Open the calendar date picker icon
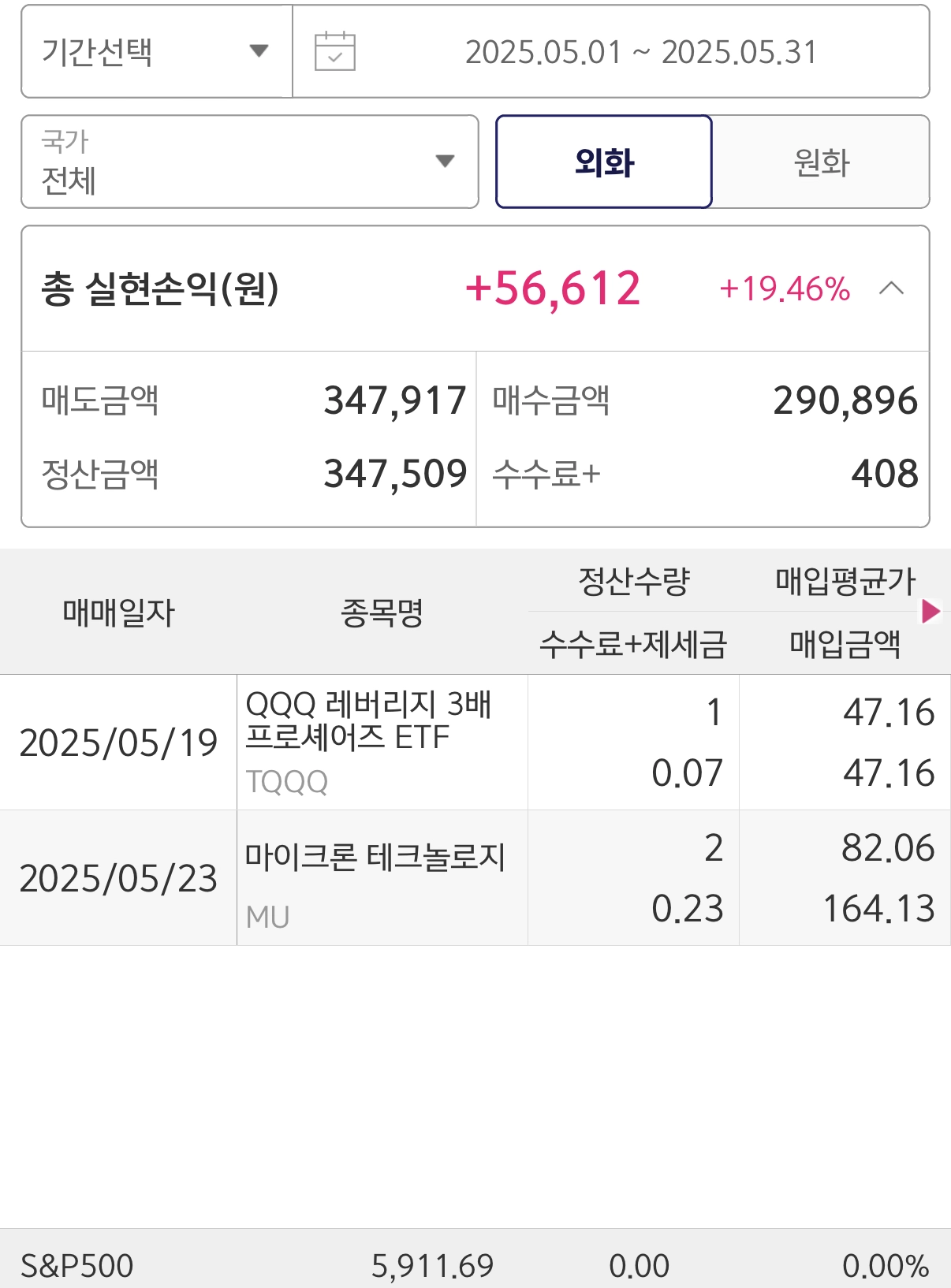The image size is (951, 1288). click(334, 52)
